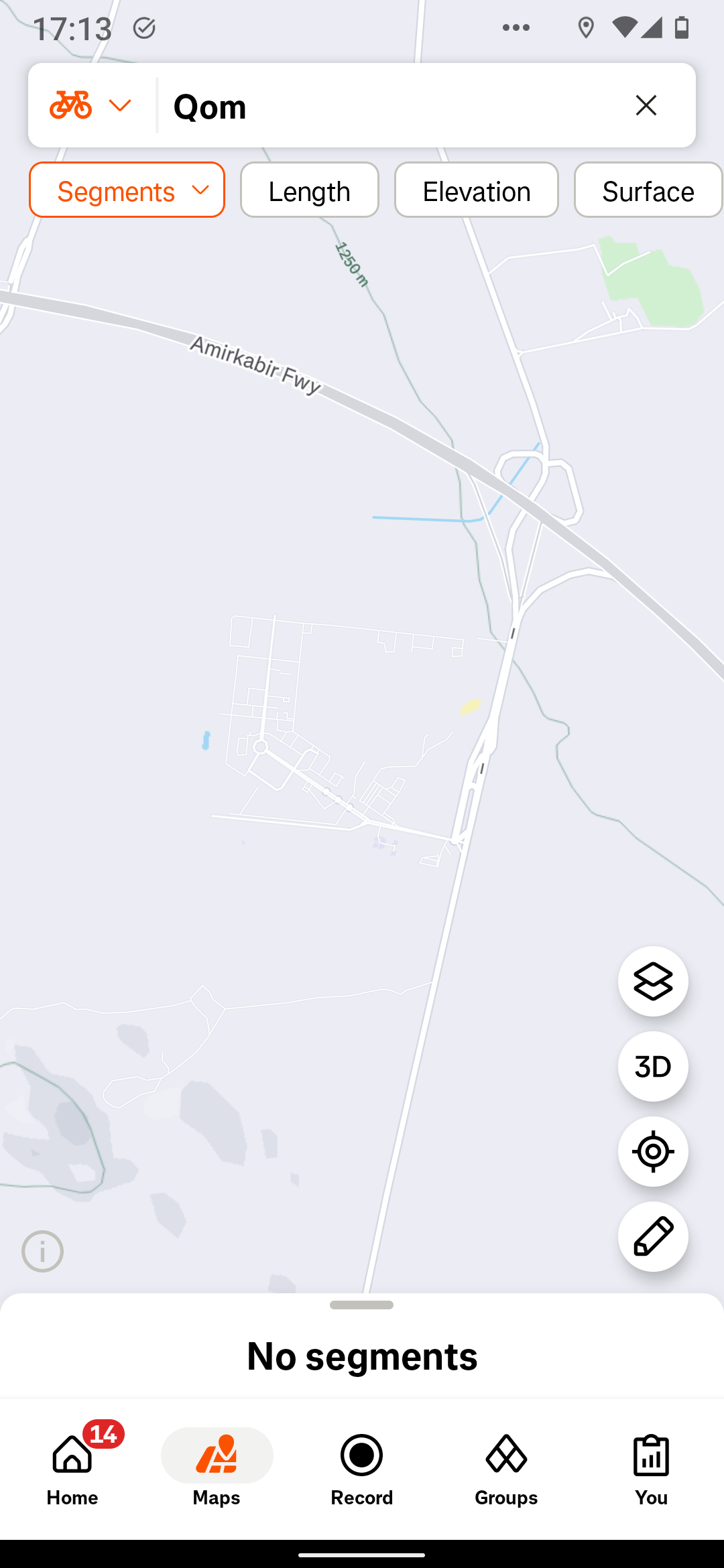724x1568 pixels.
Task: Switch to the Groups tab
Action: 506,1469
